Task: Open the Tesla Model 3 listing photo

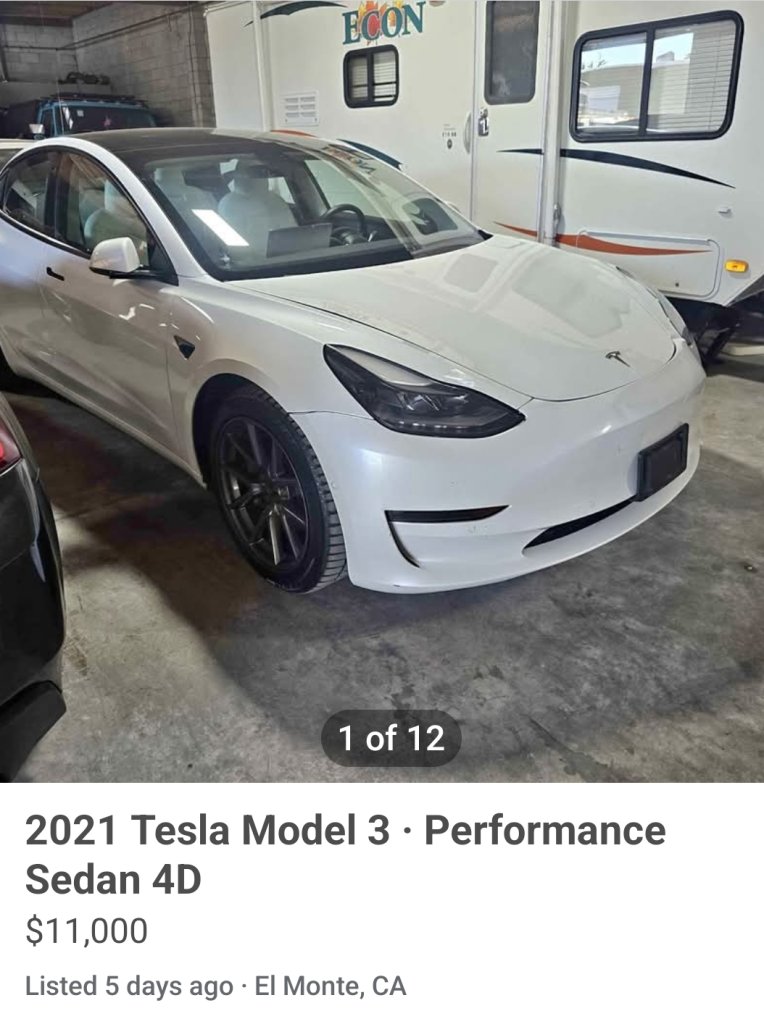Action: (382, 390)
